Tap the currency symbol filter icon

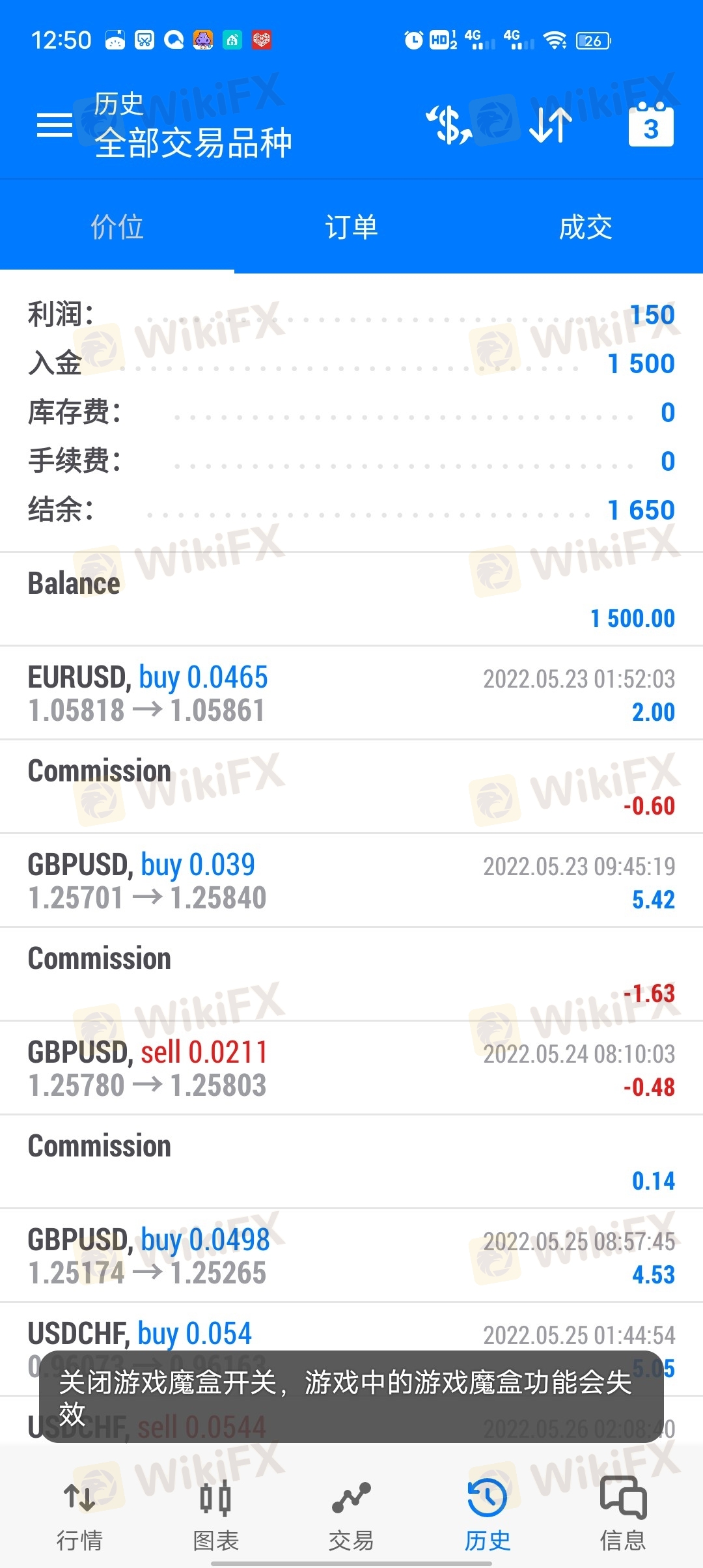pos(448,125)
